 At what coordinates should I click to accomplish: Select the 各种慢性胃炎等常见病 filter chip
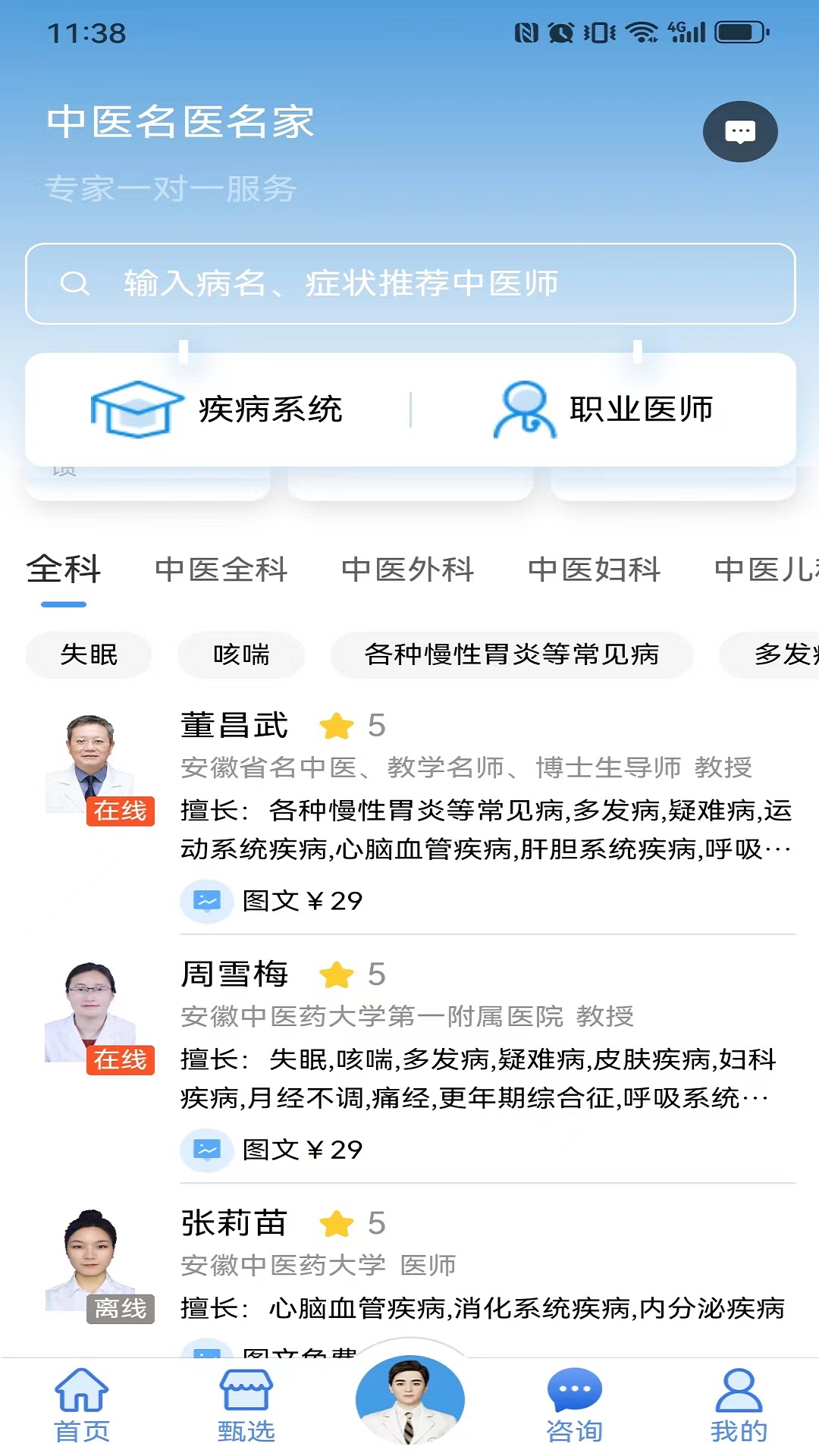512,655
